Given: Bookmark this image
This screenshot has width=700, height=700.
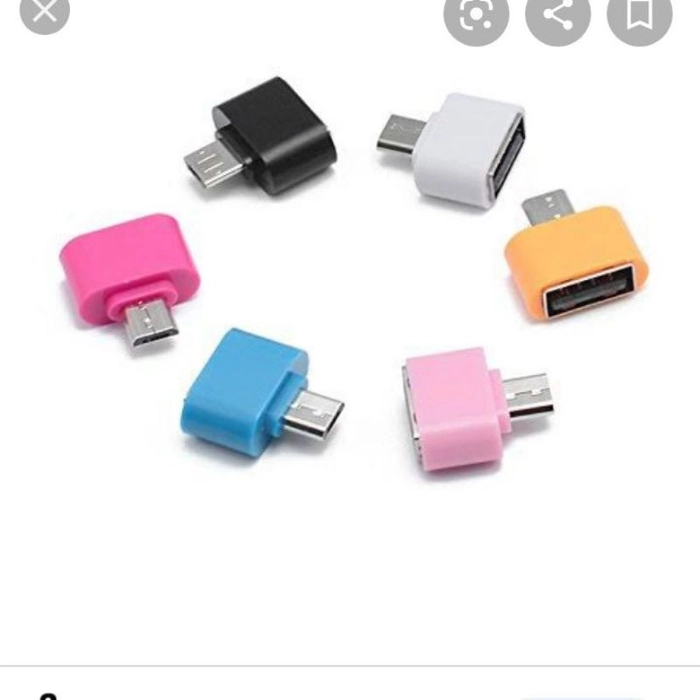Looking at the screenshot, I should coord(639,13).
